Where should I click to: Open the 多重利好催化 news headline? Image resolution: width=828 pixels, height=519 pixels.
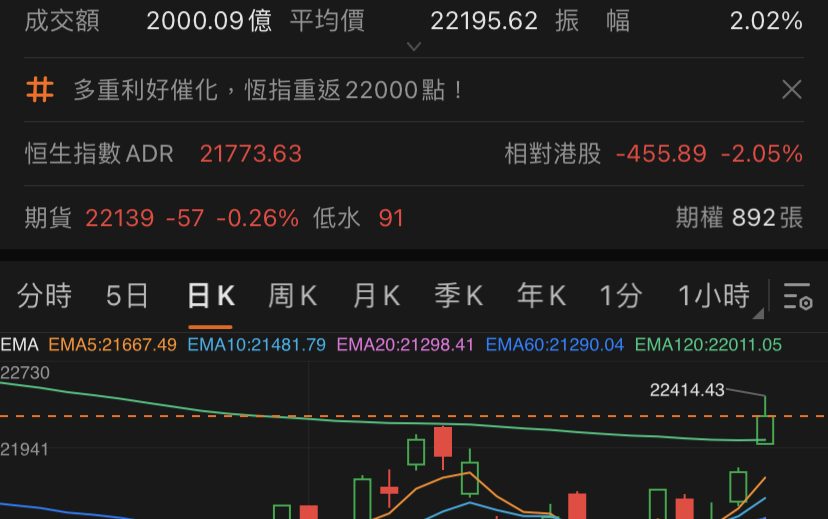click(x=268, y=91)
